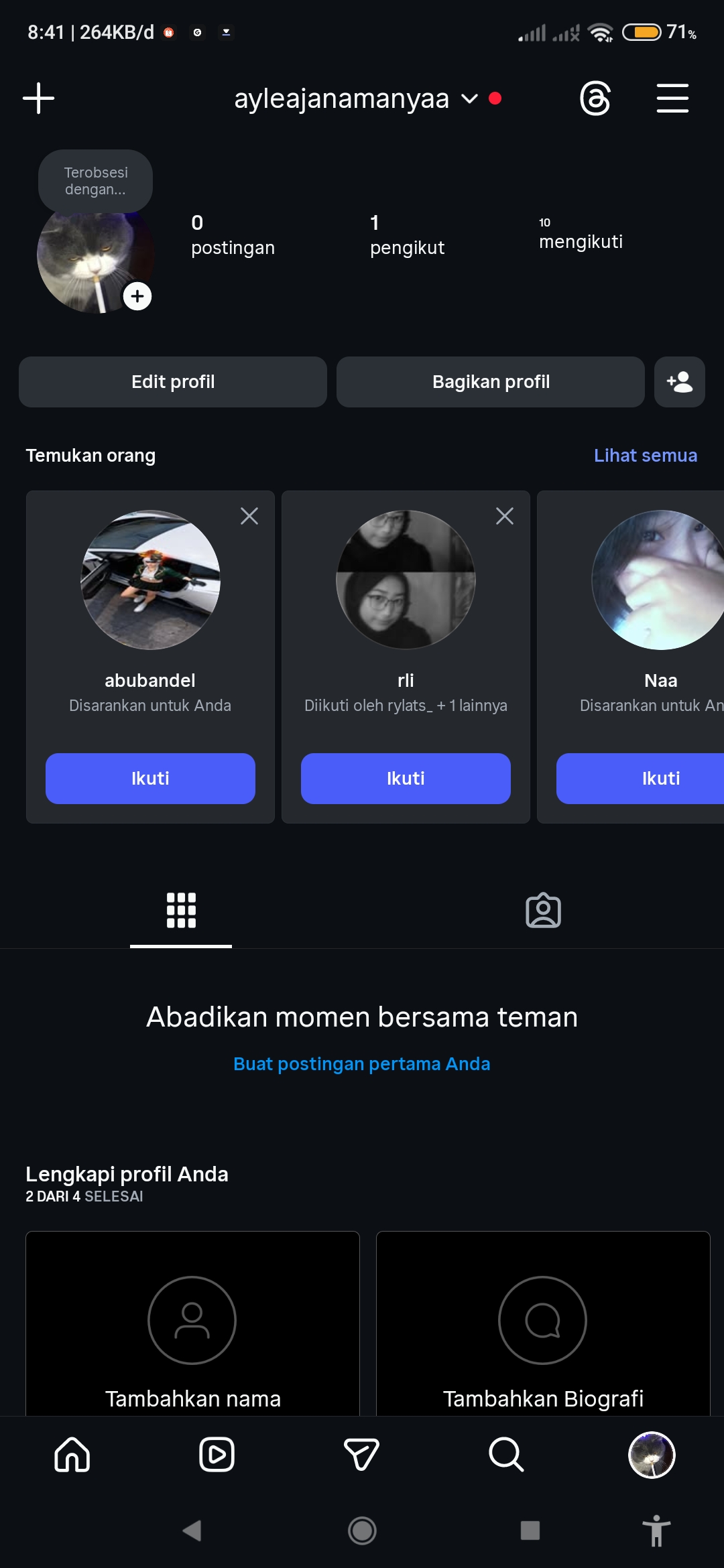The width and height of the screenshot is (724, 1568).
Task: Go to the Reels tab
Action: tap(217, 1455)
